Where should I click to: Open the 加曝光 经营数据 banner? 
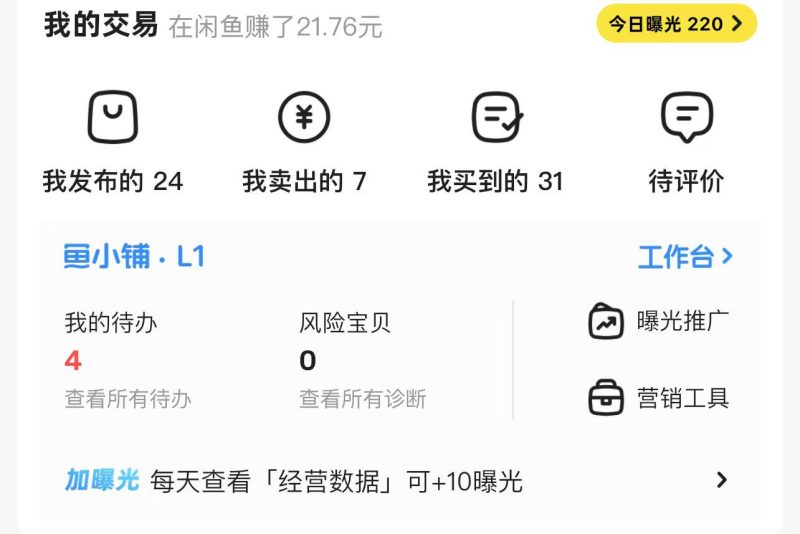(x=398, y=481)
